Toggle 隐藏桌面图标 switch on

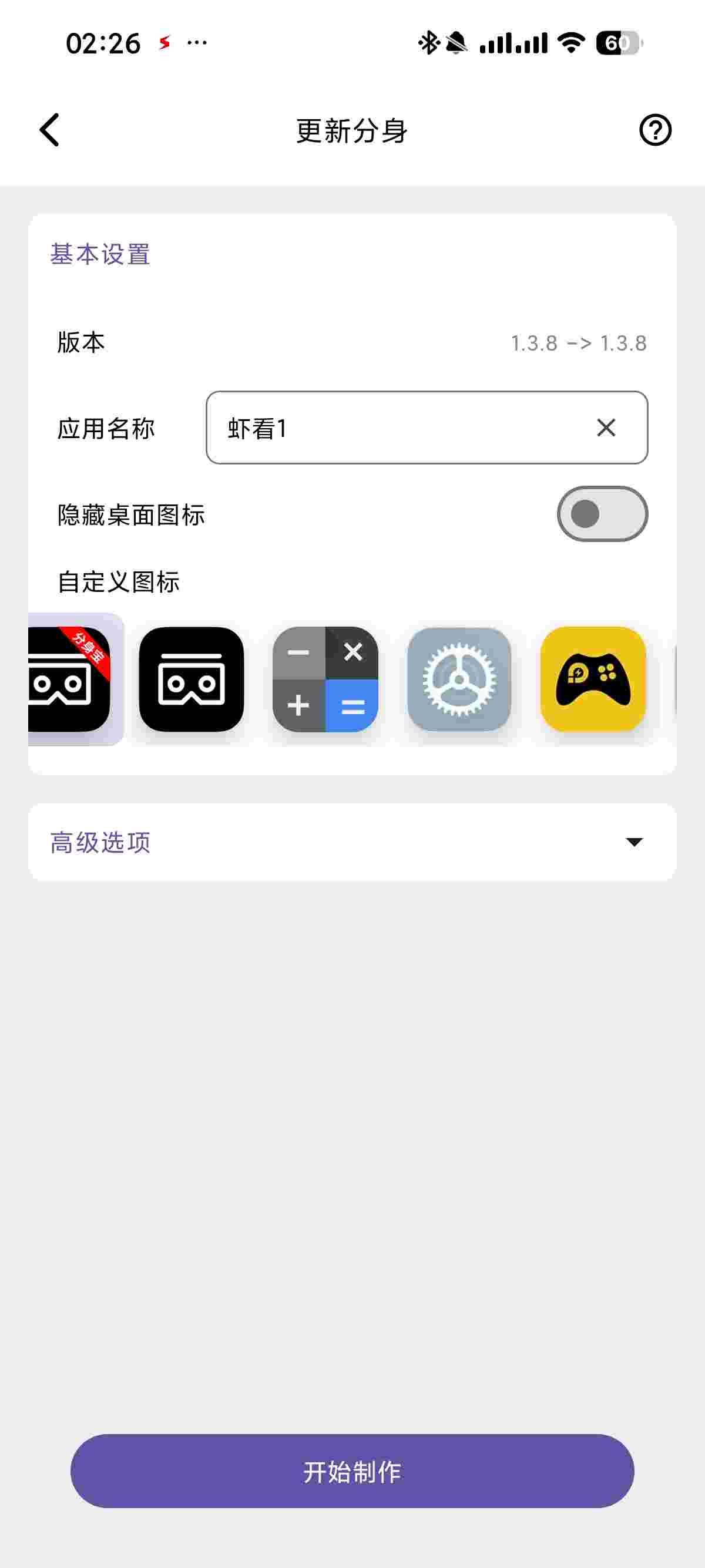pyautogui.click(x=602, y=514)
